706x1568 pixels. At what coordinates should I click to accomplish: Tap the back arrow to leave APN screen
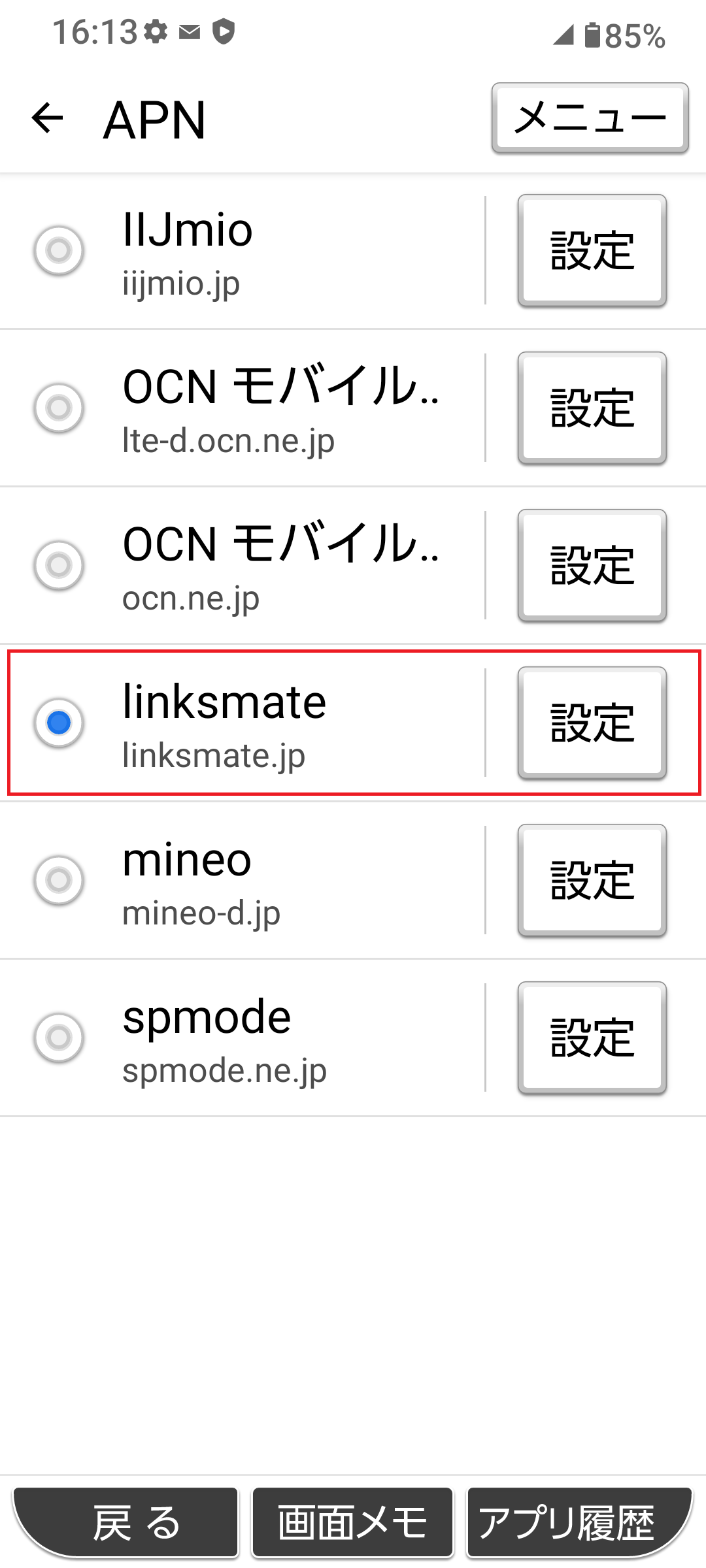click(46, 119)
